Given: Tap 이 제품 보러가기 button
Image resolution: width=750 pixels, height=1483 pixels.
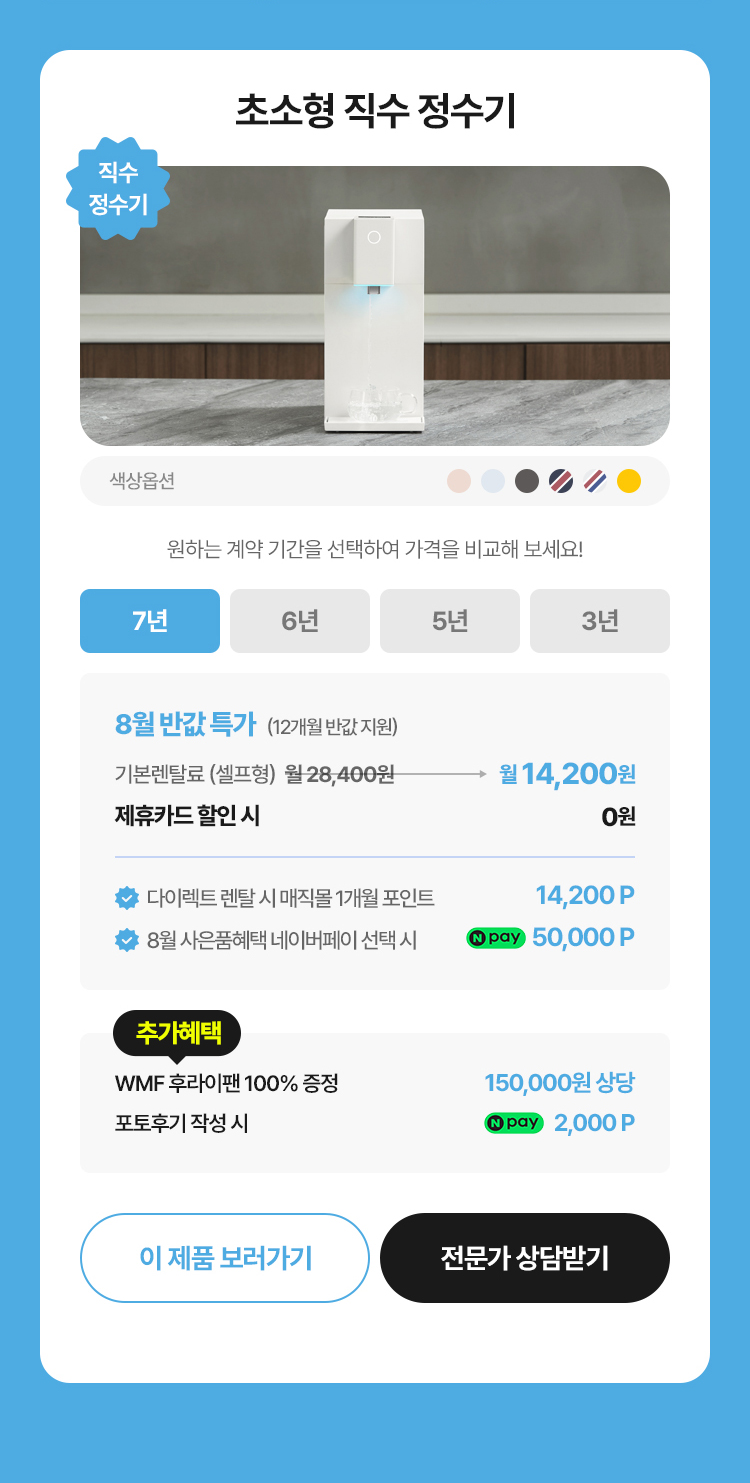Looking at the screenshot, I should 225,1258.
